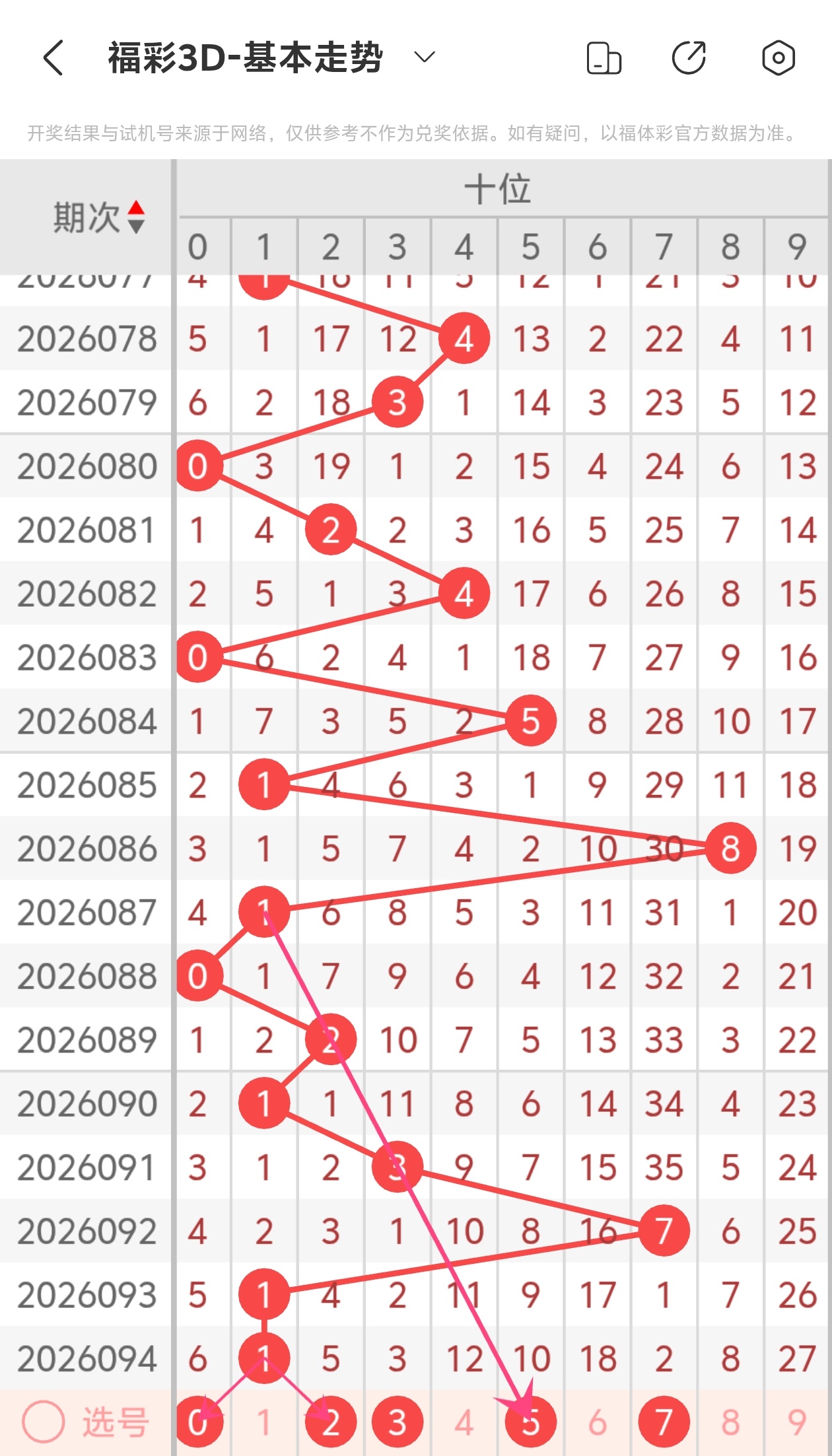This screenshot has width=832, height=1456.
Task: Select number 6 in the 选号 row
Action: tap(598, 1422)
